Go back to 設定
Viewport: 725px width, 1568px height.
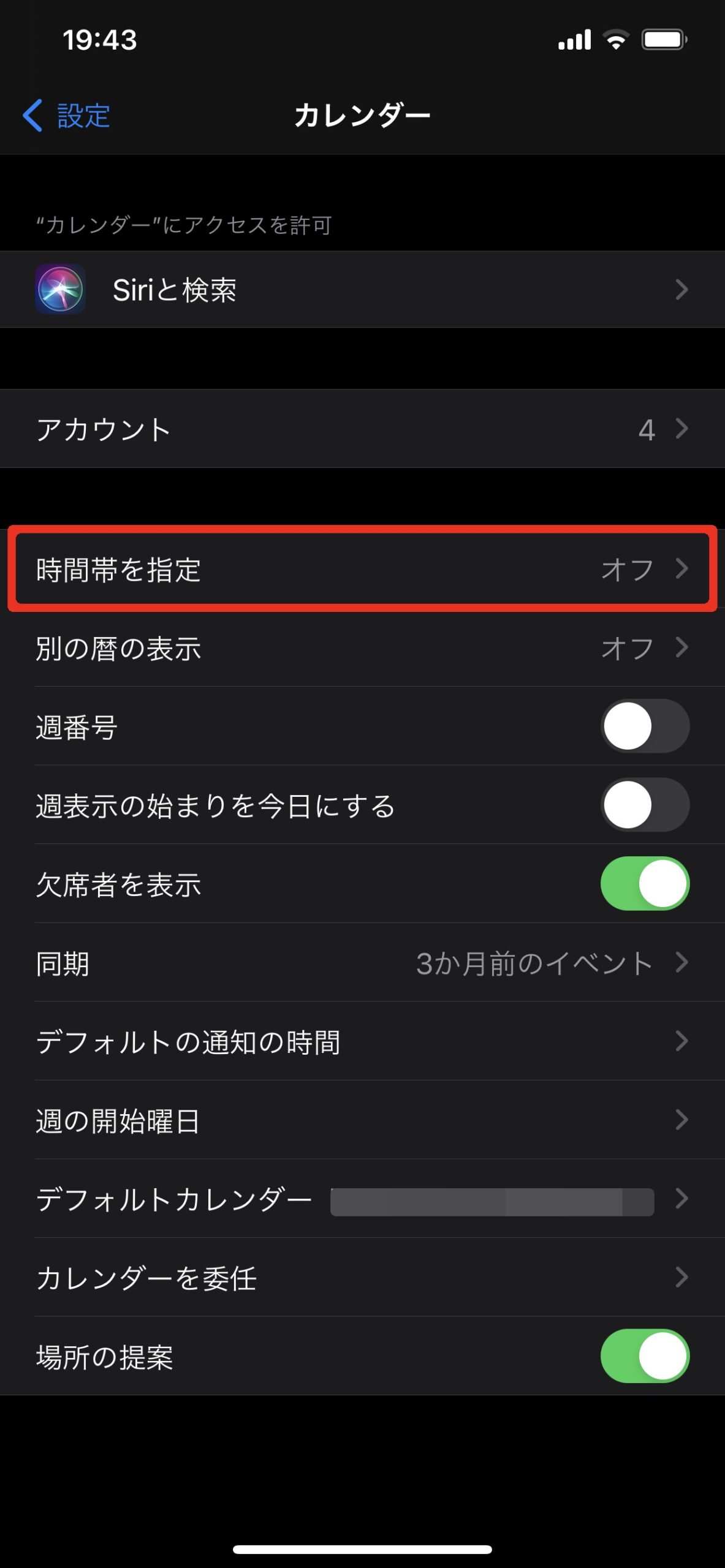pos(66,115)
